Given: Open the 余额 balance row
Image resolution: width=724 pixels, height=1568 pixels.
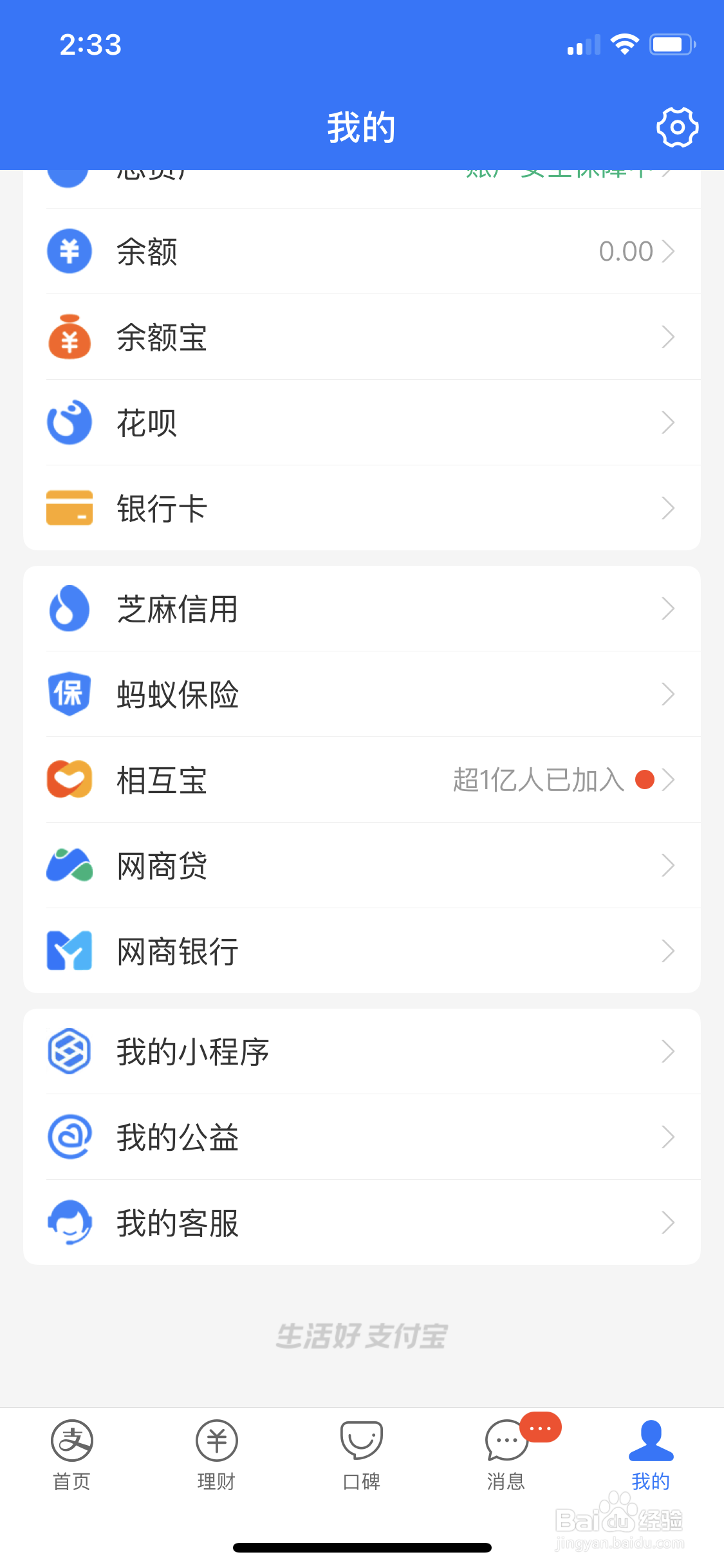Looking at the screenshot, I should 362,251.
